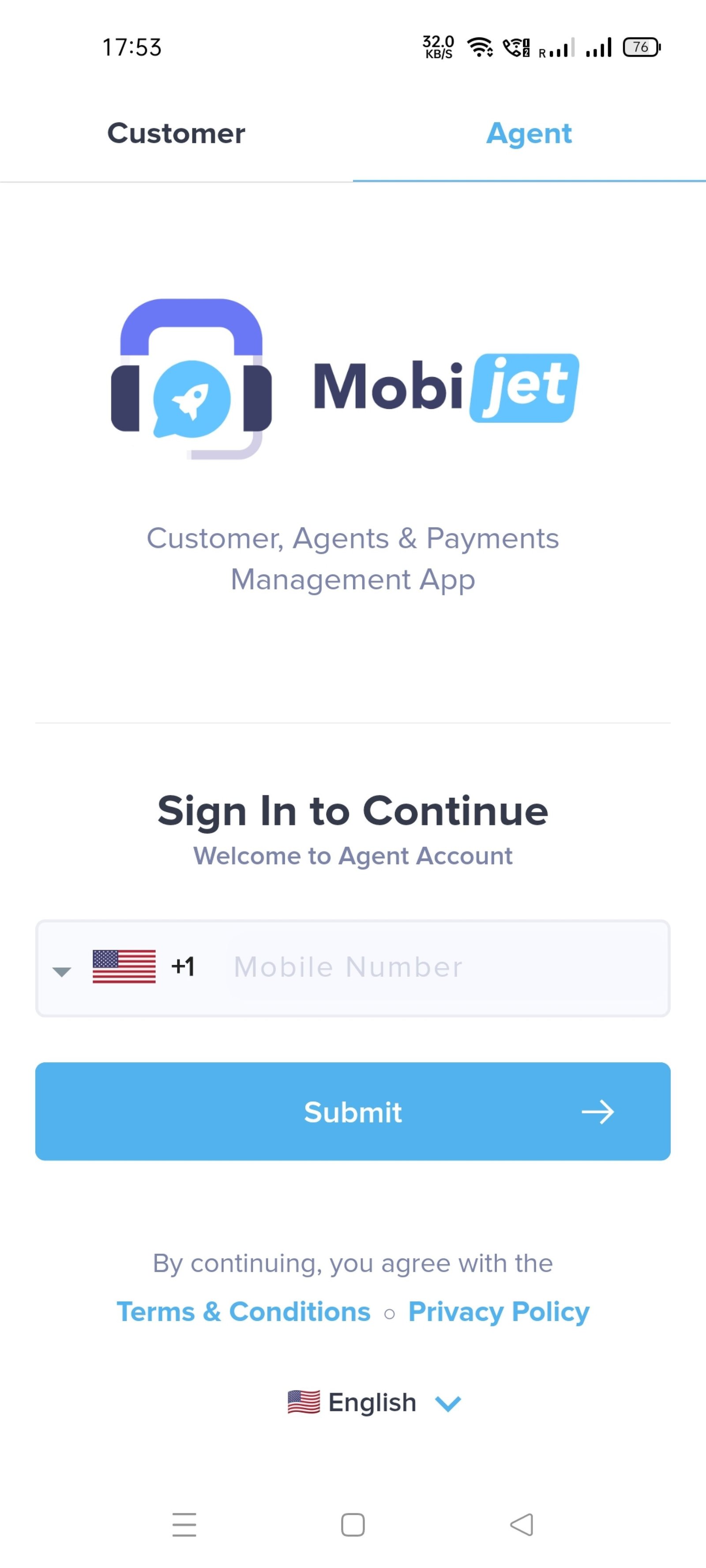Go back with the system back button
Viewport: 706px width, 1568px height.
[522, 1524]
